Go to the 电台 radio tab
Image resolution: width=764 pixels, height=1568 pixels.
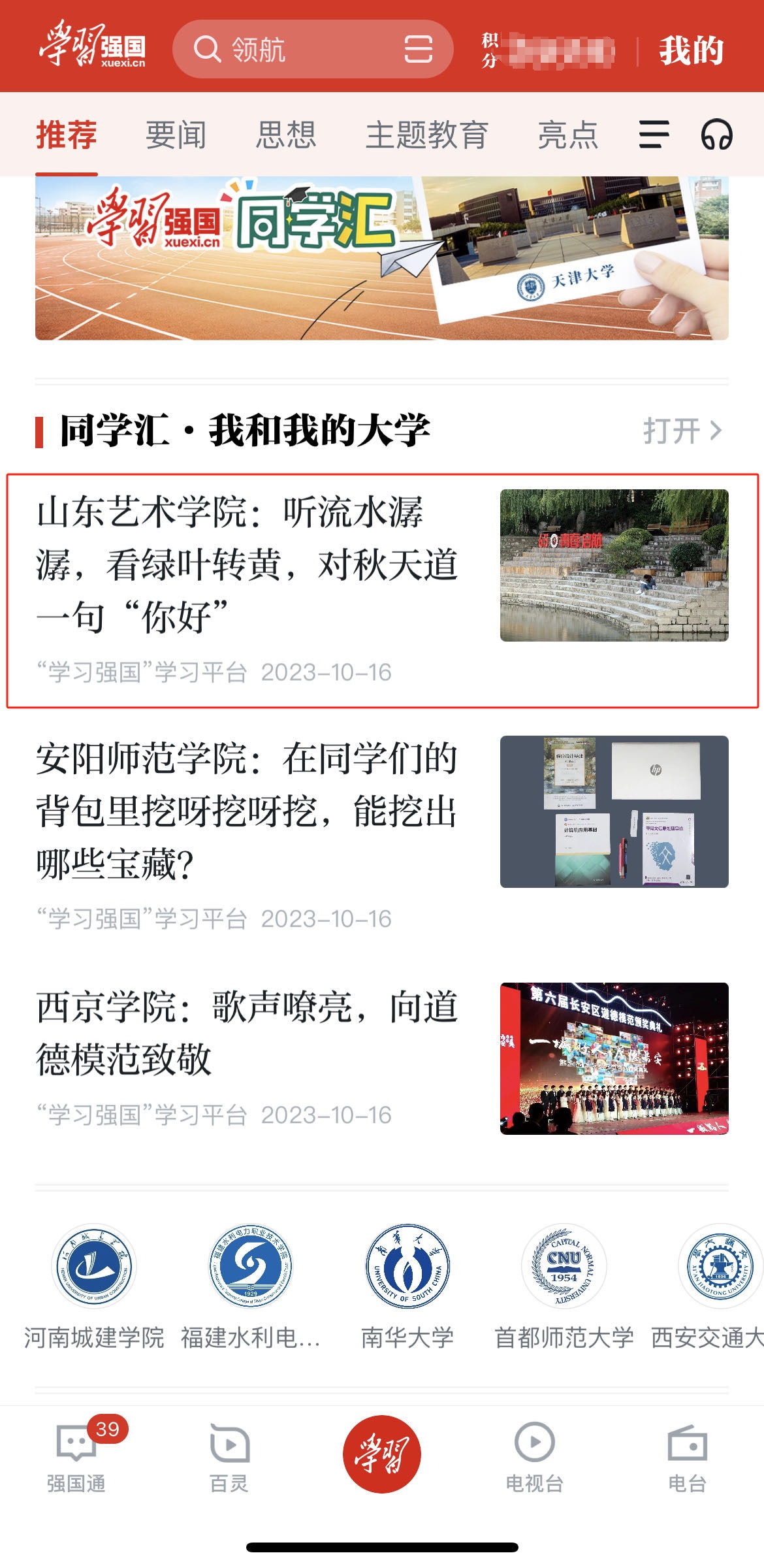pos(687,1457)
